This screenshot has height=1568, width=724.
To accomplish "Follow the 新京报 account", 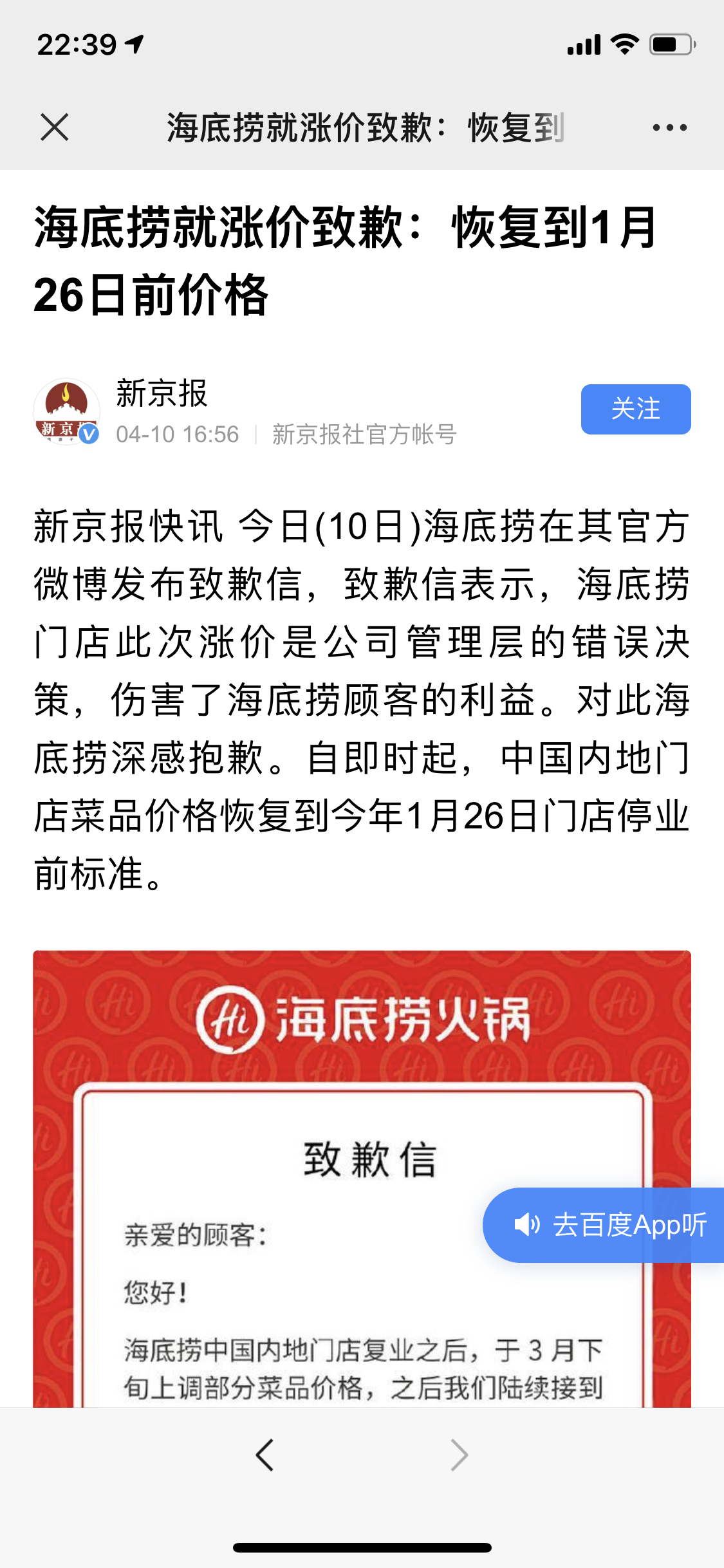I will tap(635, 409).
